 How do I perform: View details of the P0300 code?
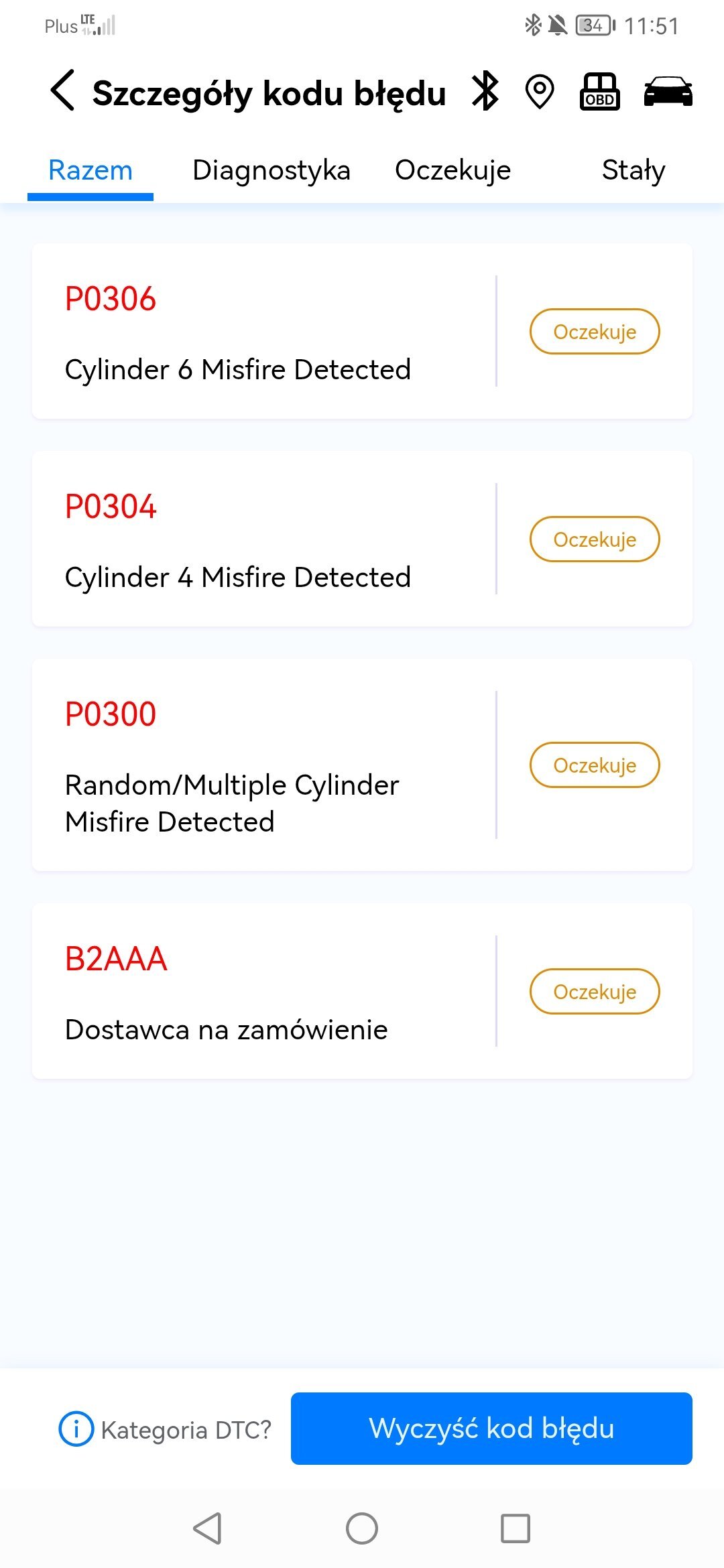(x=362, y=765)
